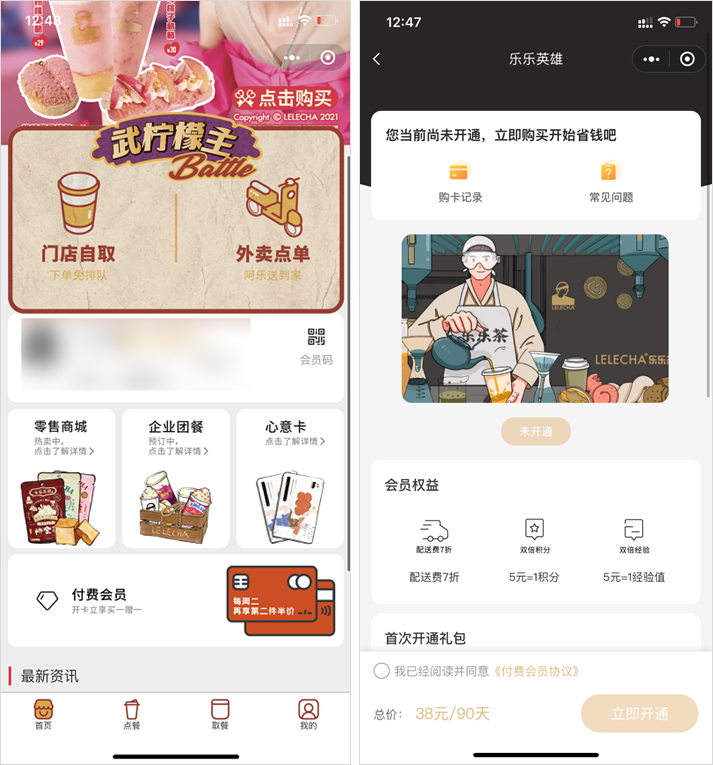Read the 《付费会员协议》 link

[x=536, y=671]
